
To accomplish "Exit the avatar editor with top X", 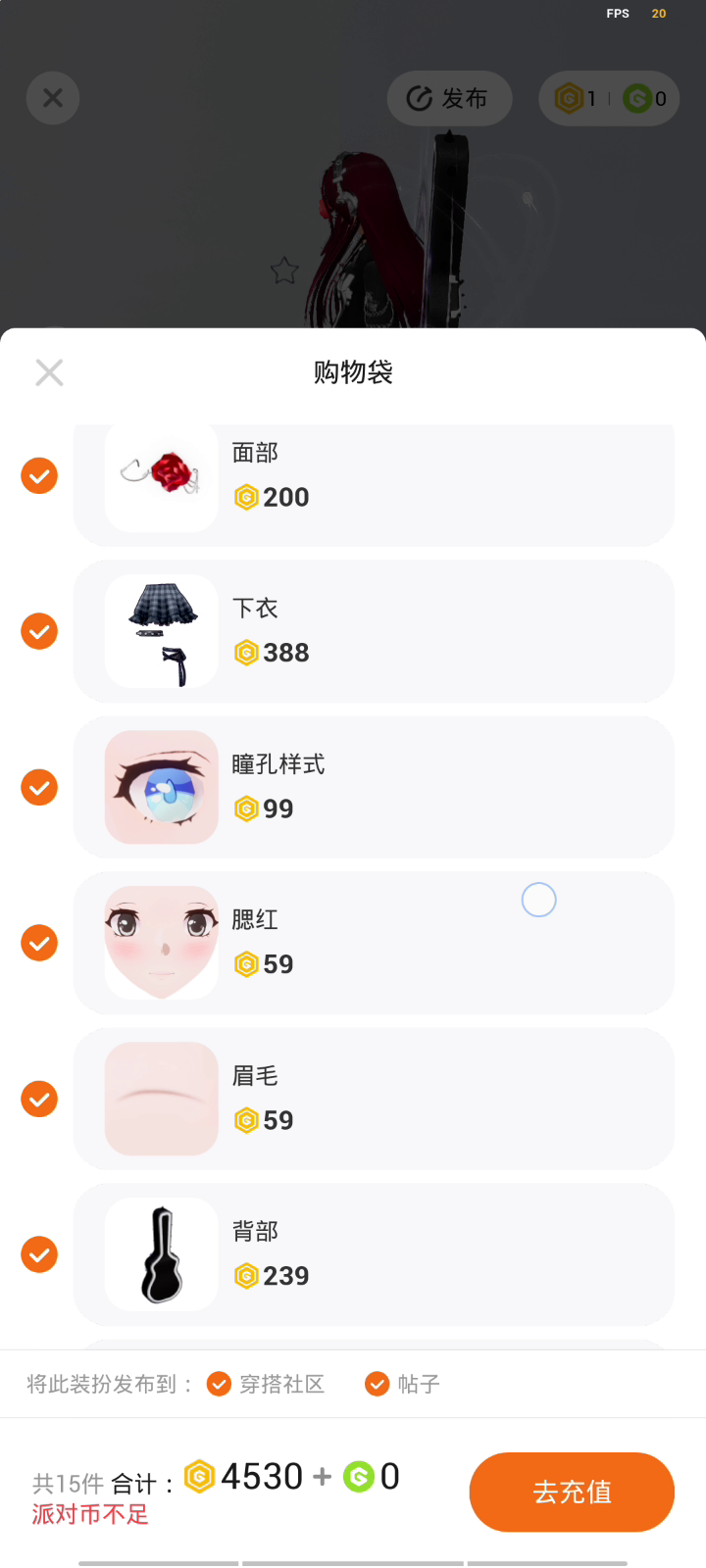I will [53, 98].
